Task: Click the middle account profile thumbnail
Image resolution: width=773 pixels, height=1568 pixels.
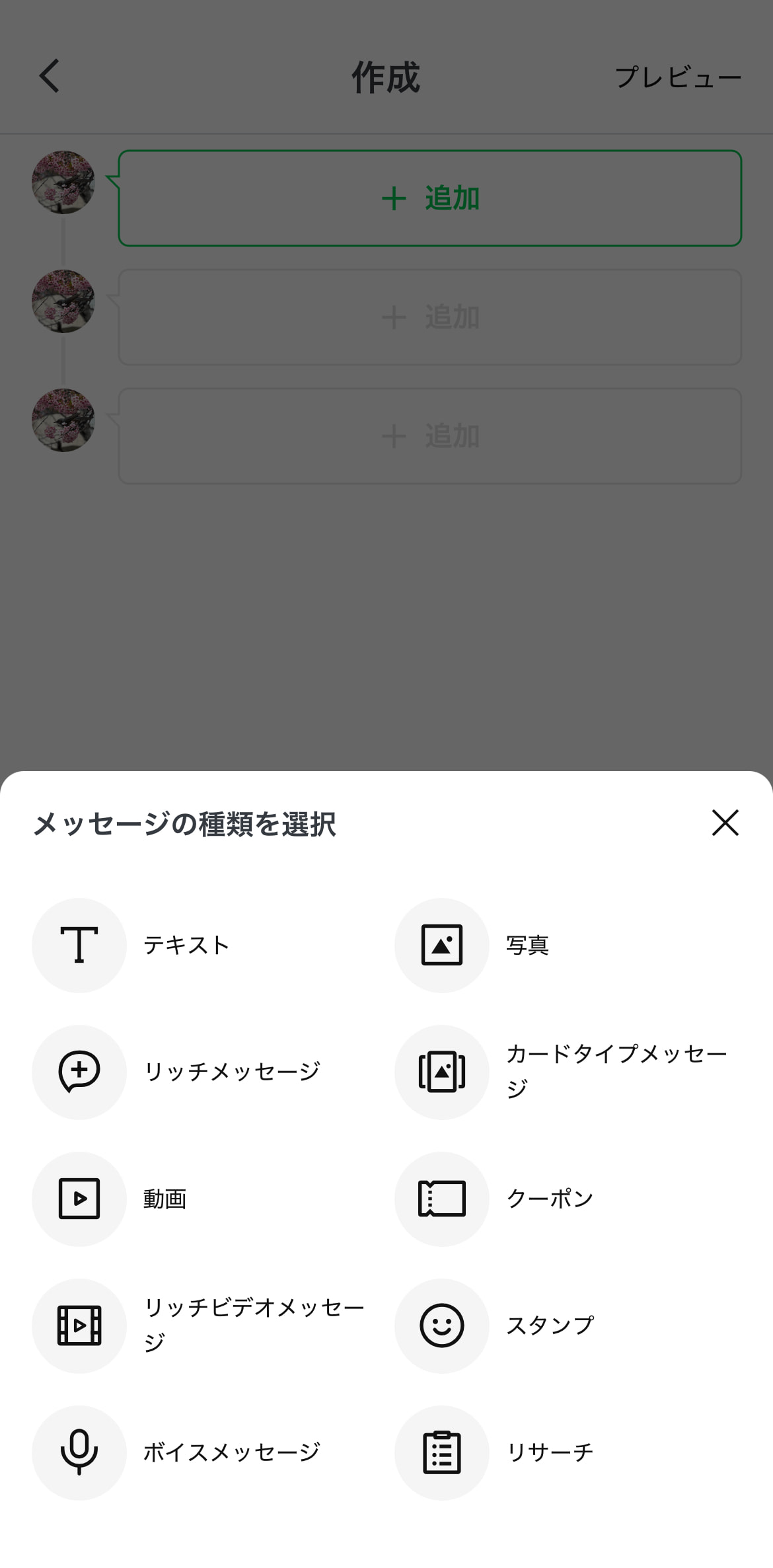Action: tap(62, 302)
